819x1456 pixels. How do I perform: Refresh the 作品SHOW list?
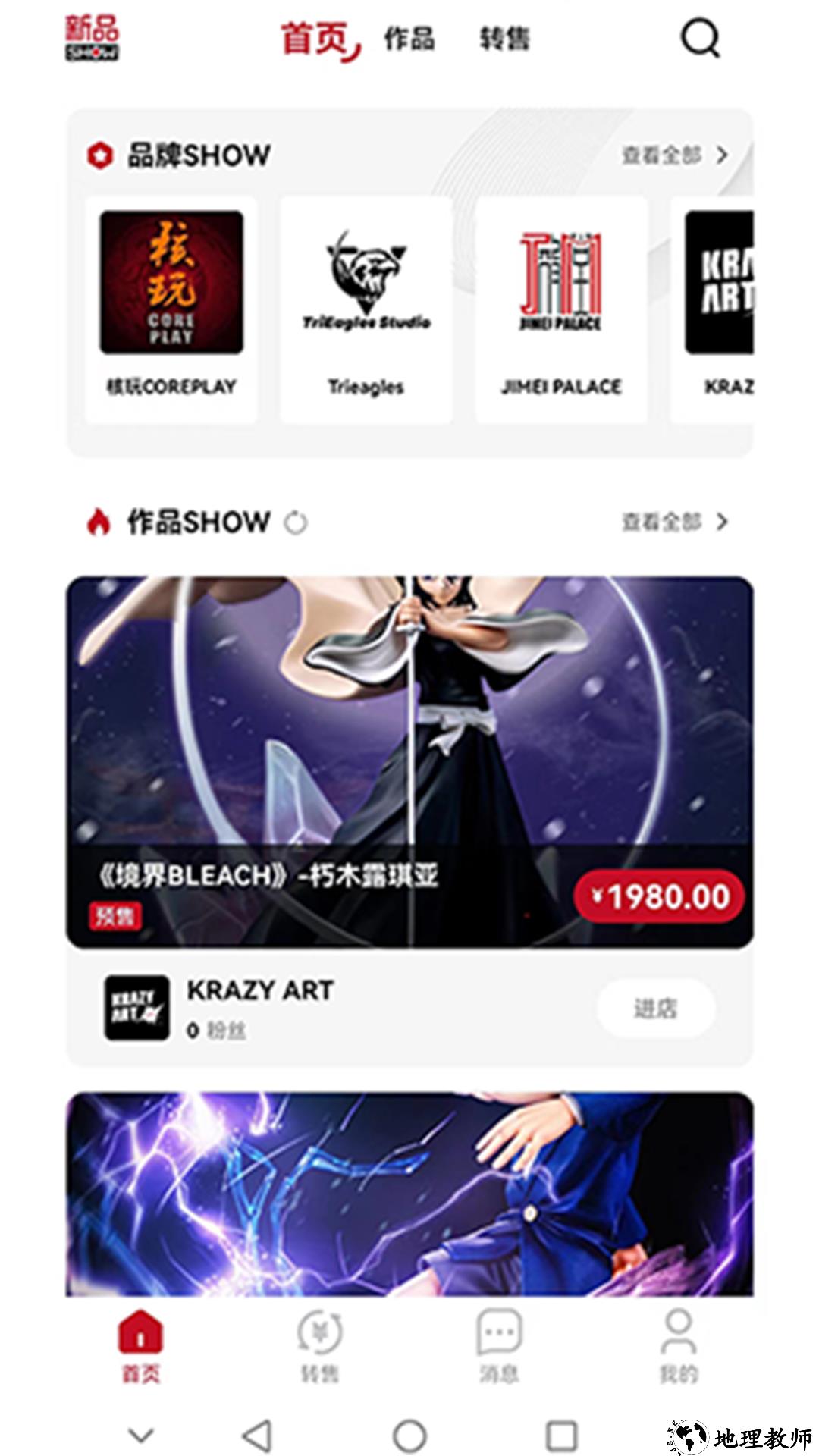point(296,522)
